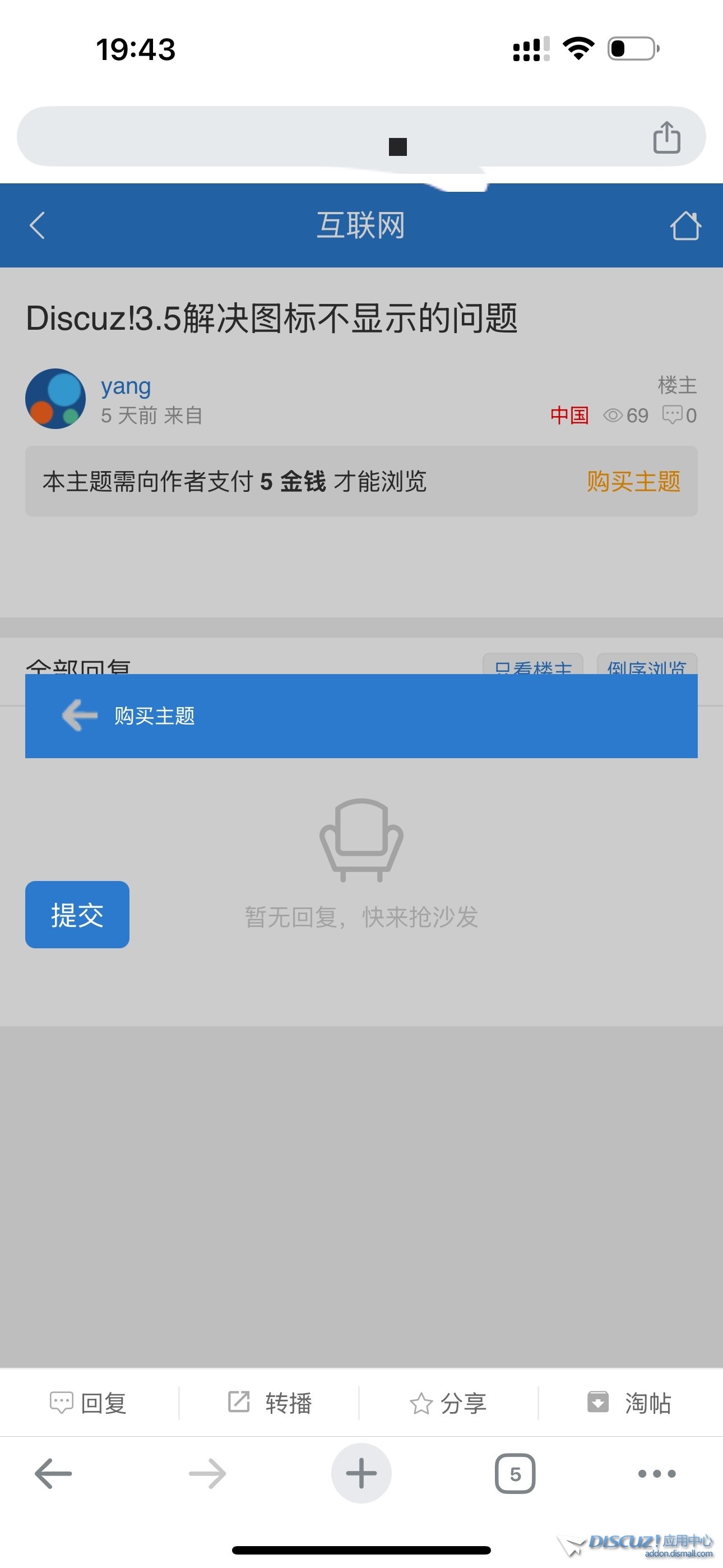Share the thread using 分享
723x1568 pixels.
pos(448,1403)
